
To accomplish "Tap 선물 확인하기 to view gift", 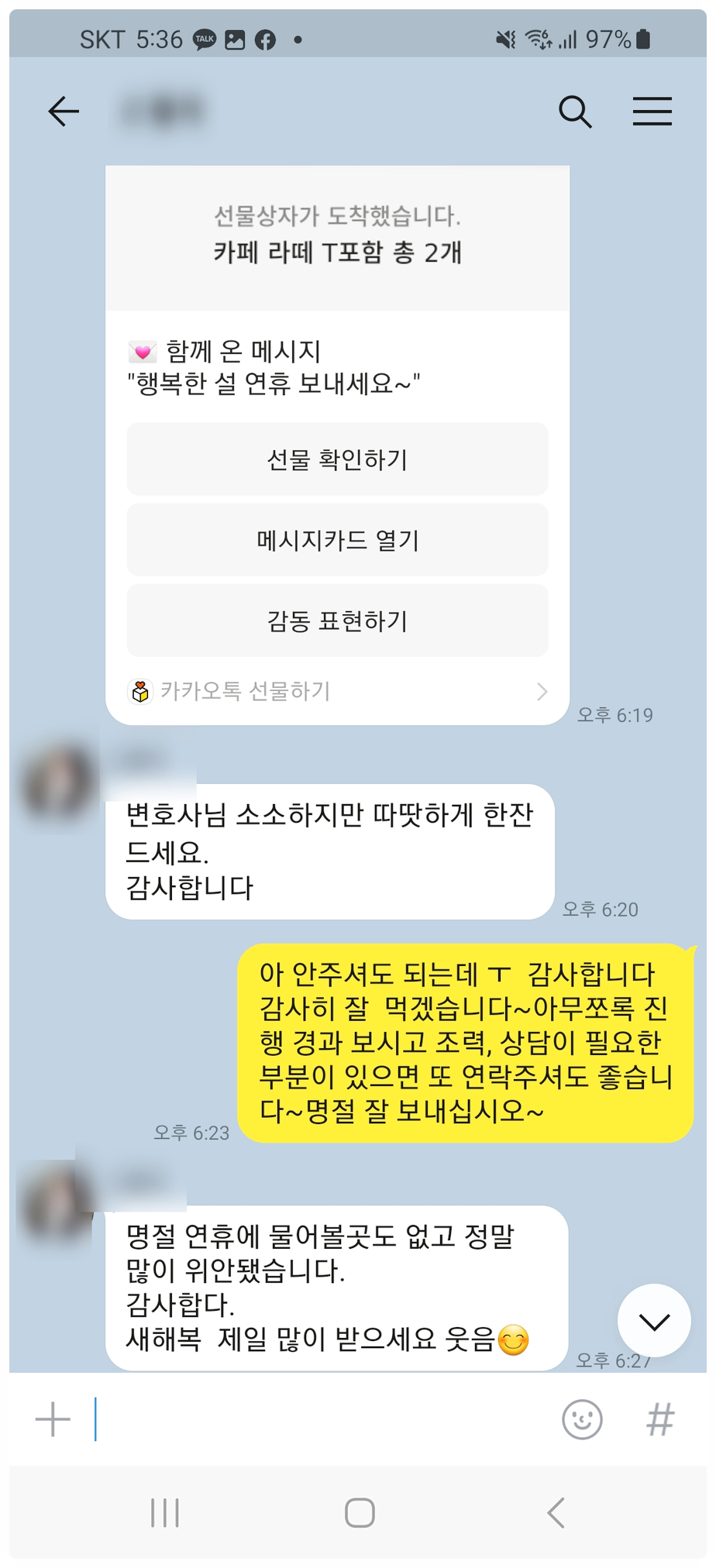I will [337, 459].
